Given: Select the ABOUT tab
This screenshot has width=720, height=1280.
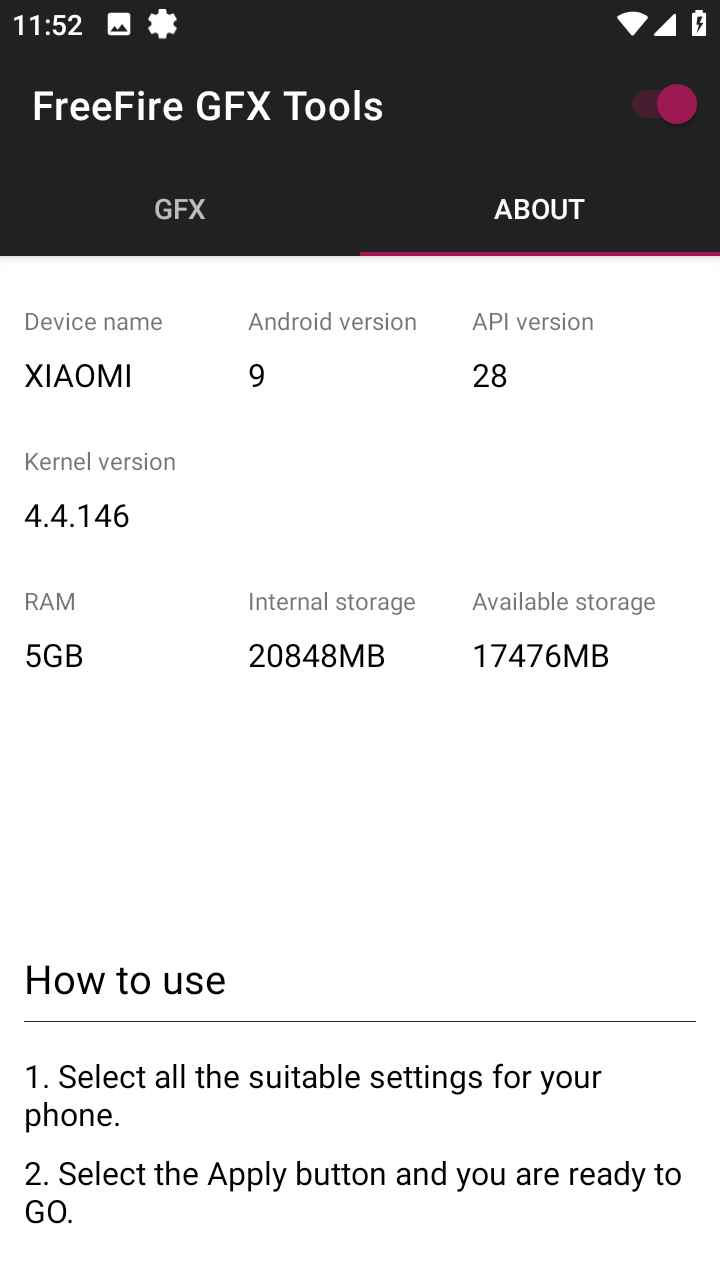Looking at the screenshot, I should 540,209.
